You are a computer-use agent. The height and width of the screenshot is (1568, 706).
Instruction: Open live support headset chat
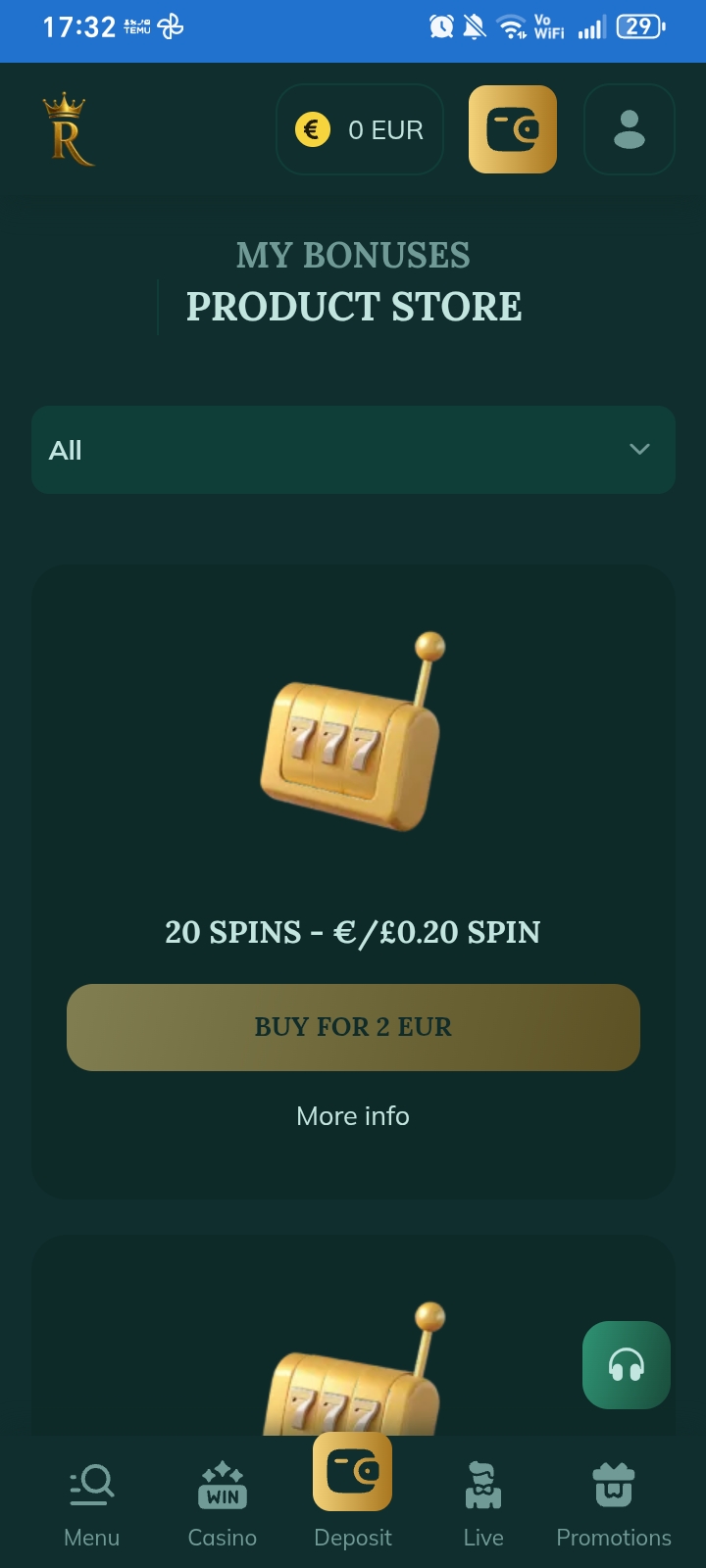627,1365
